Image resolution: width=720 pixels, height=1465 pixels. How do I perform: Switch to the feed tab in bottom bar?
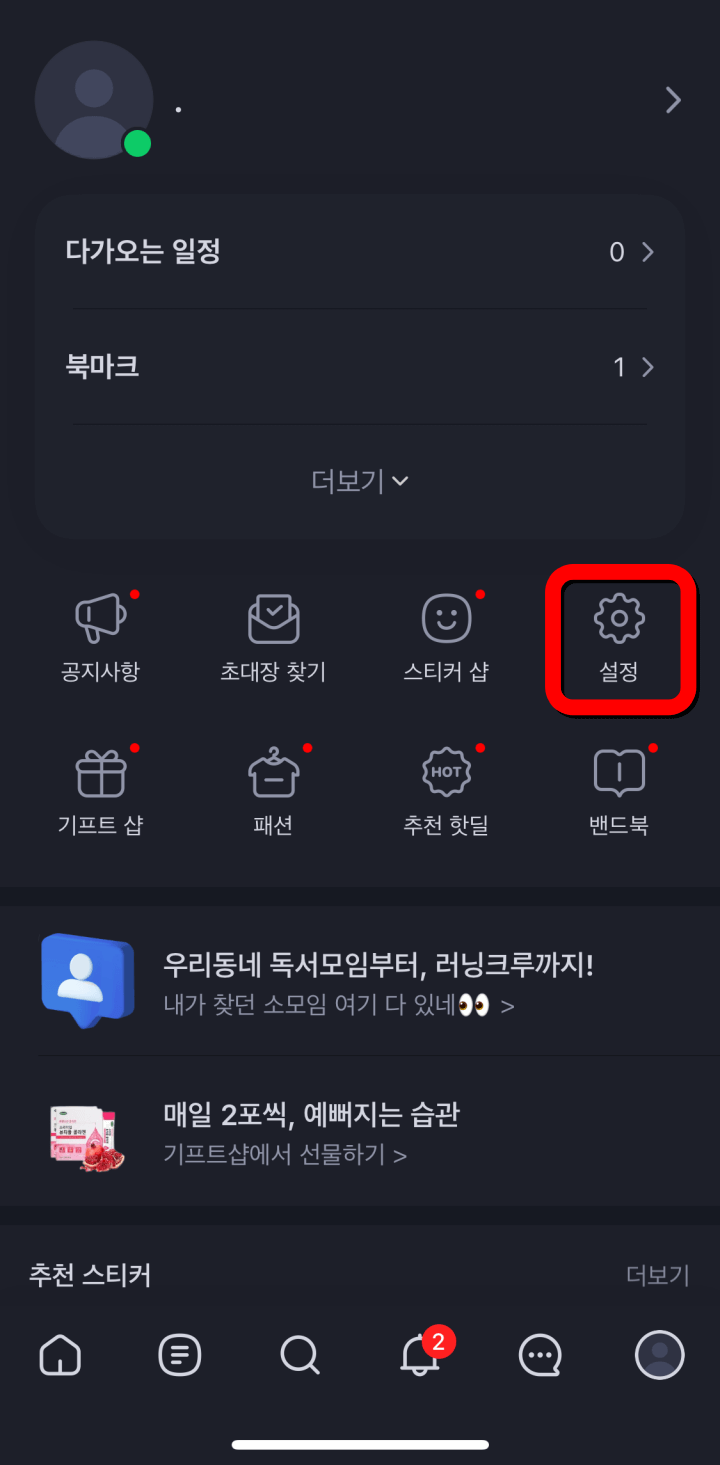[x=180, y=1355]
